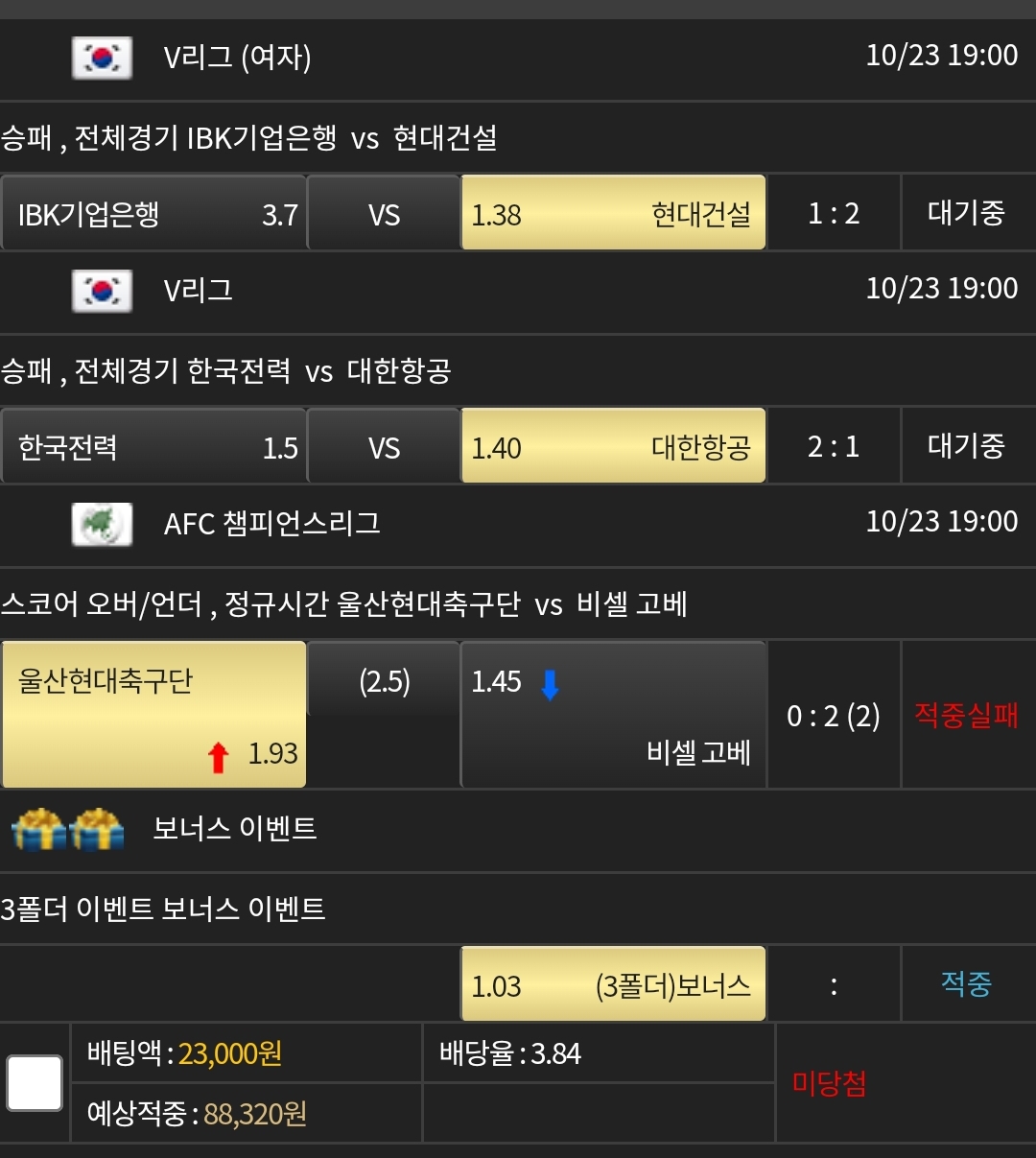Tap the 현대건설 1.38 odds button
The height and width of the screenshot is (1158, 1036).
coord(613,213)
